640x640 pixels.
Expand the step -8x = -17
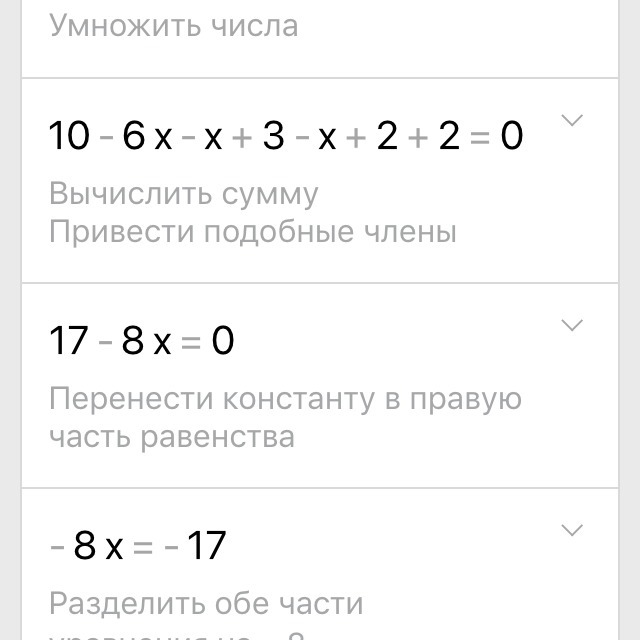click(572, 531)
